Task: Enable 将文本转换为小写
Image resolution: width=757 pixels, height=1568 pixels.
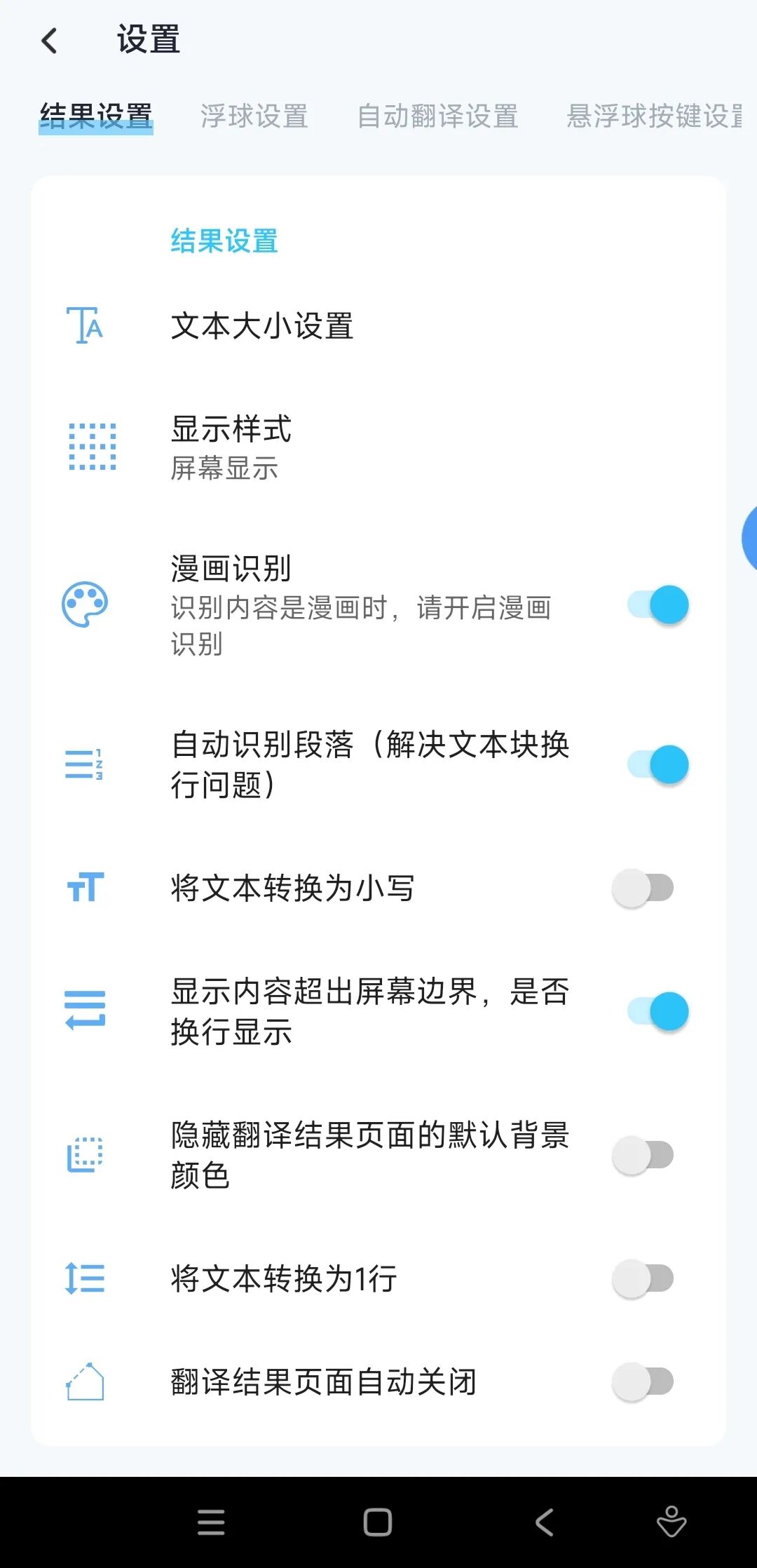Action: click(x=643, y=888)
